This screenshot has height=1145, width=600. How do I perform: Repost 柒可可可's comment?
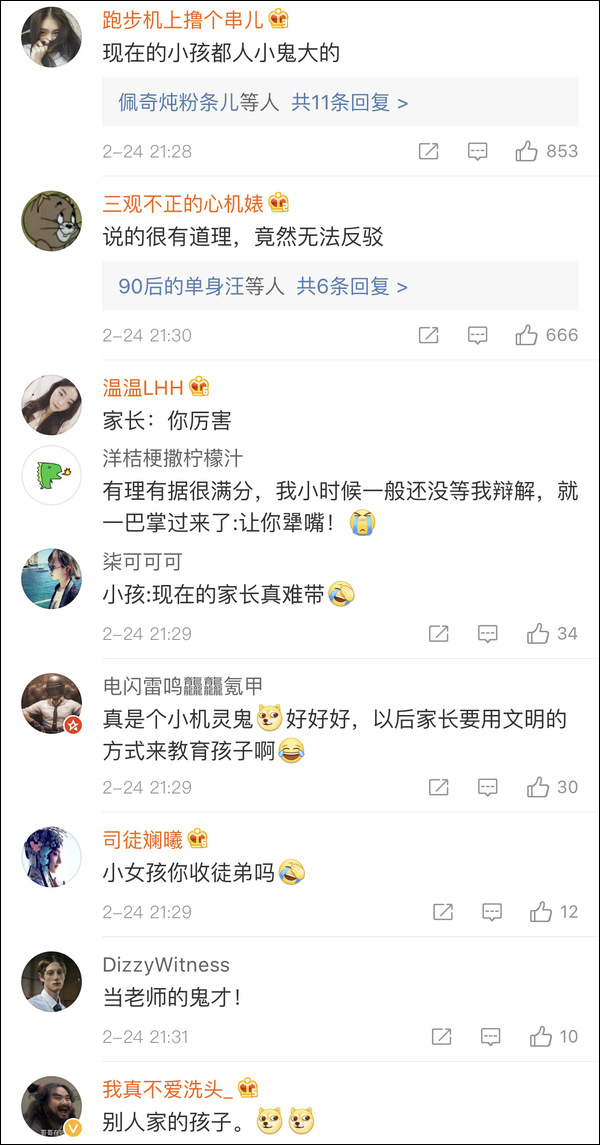pos(438,633)
